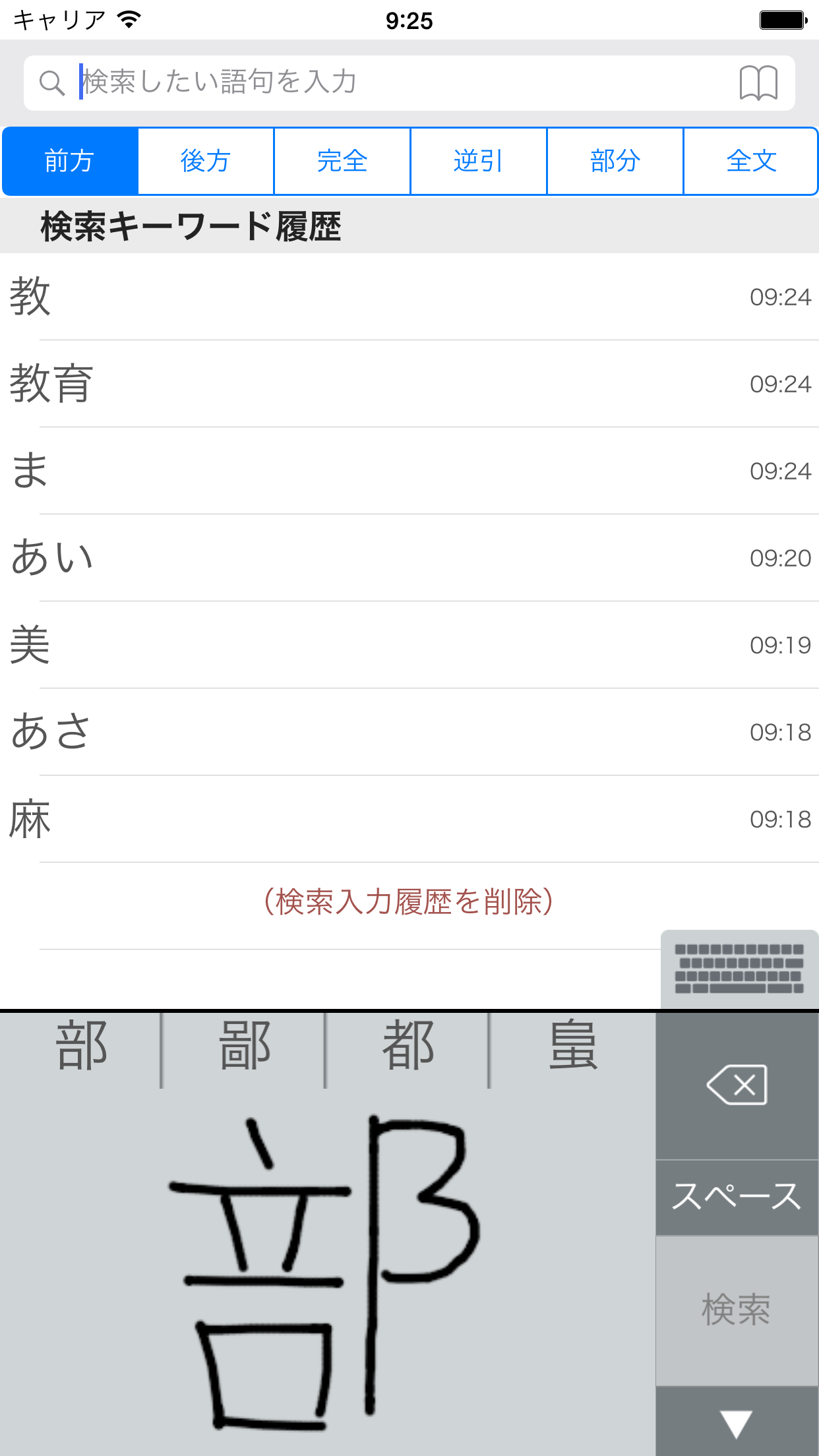Select the 前方 prefix search tab
The height and width of the screenshot is (1456, 819).
(70, 161)
